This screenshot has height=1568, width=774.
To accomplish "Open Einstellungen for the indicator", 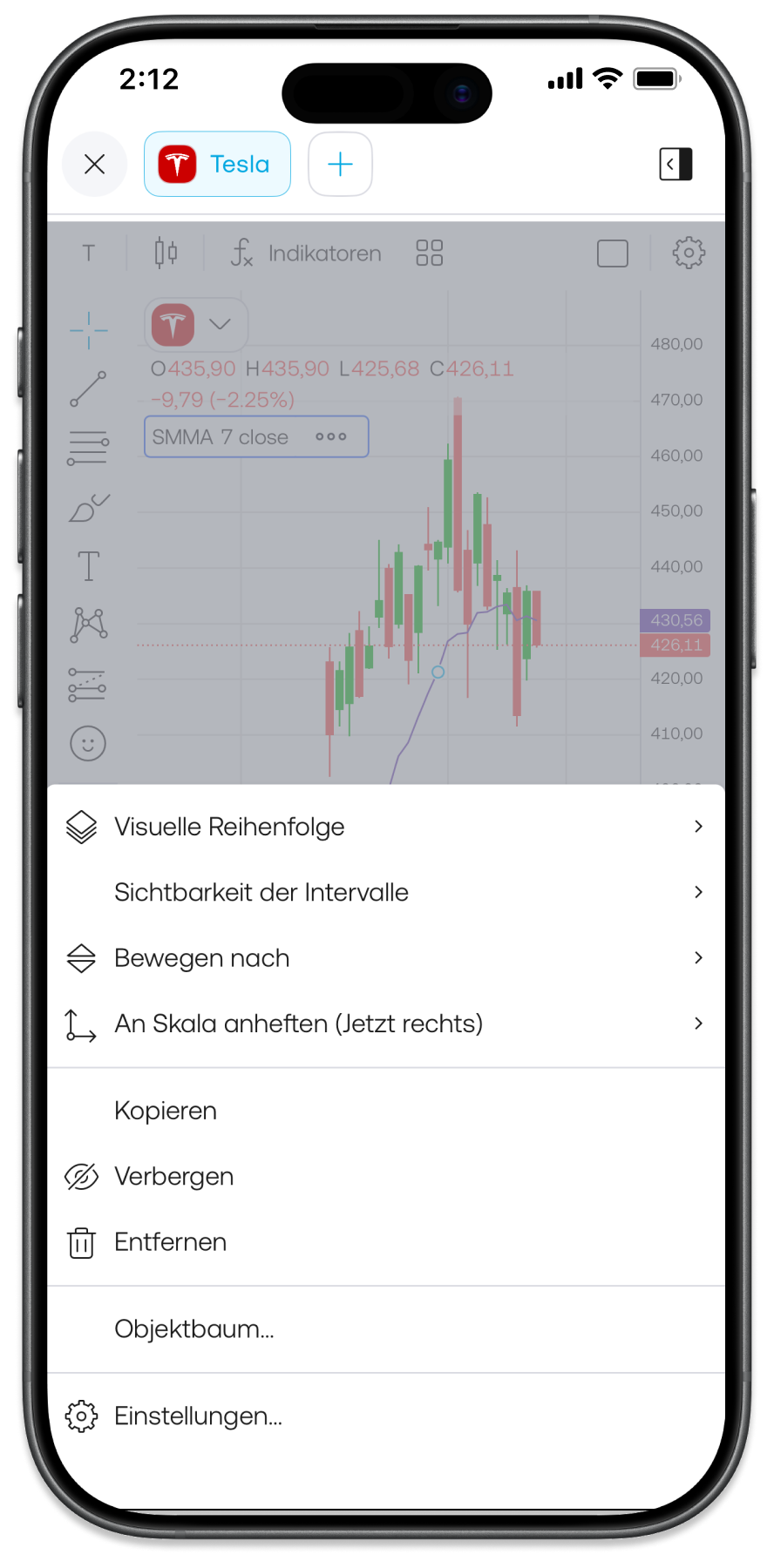I will coord(199,1416).
